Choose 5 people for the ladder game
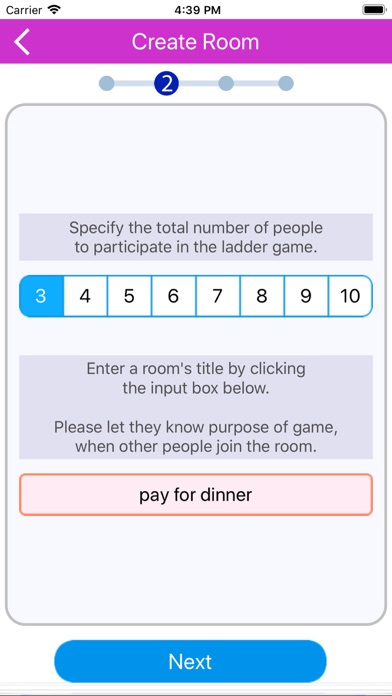 pyautogui.click(x=129, y=296)
